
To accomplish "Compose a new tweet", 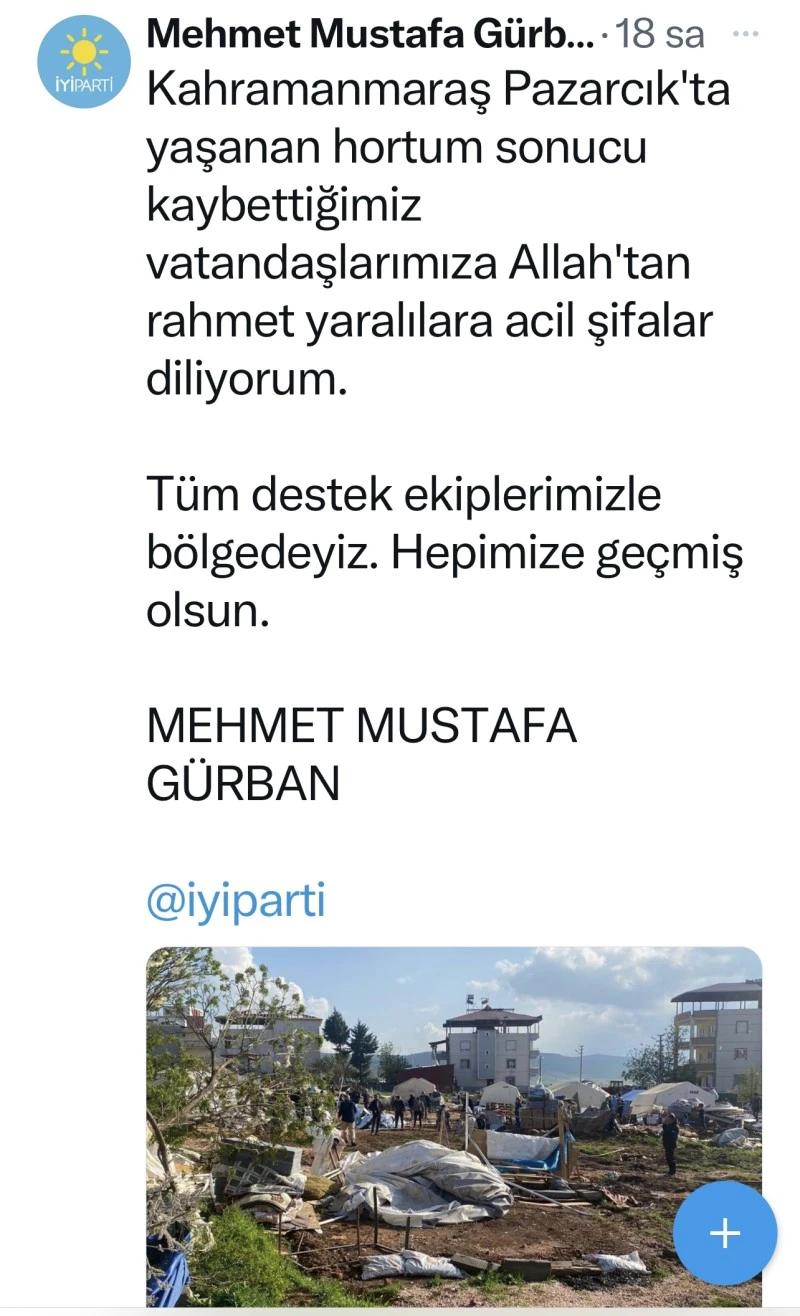I will pyautogui.click(x=724, y=1233).
